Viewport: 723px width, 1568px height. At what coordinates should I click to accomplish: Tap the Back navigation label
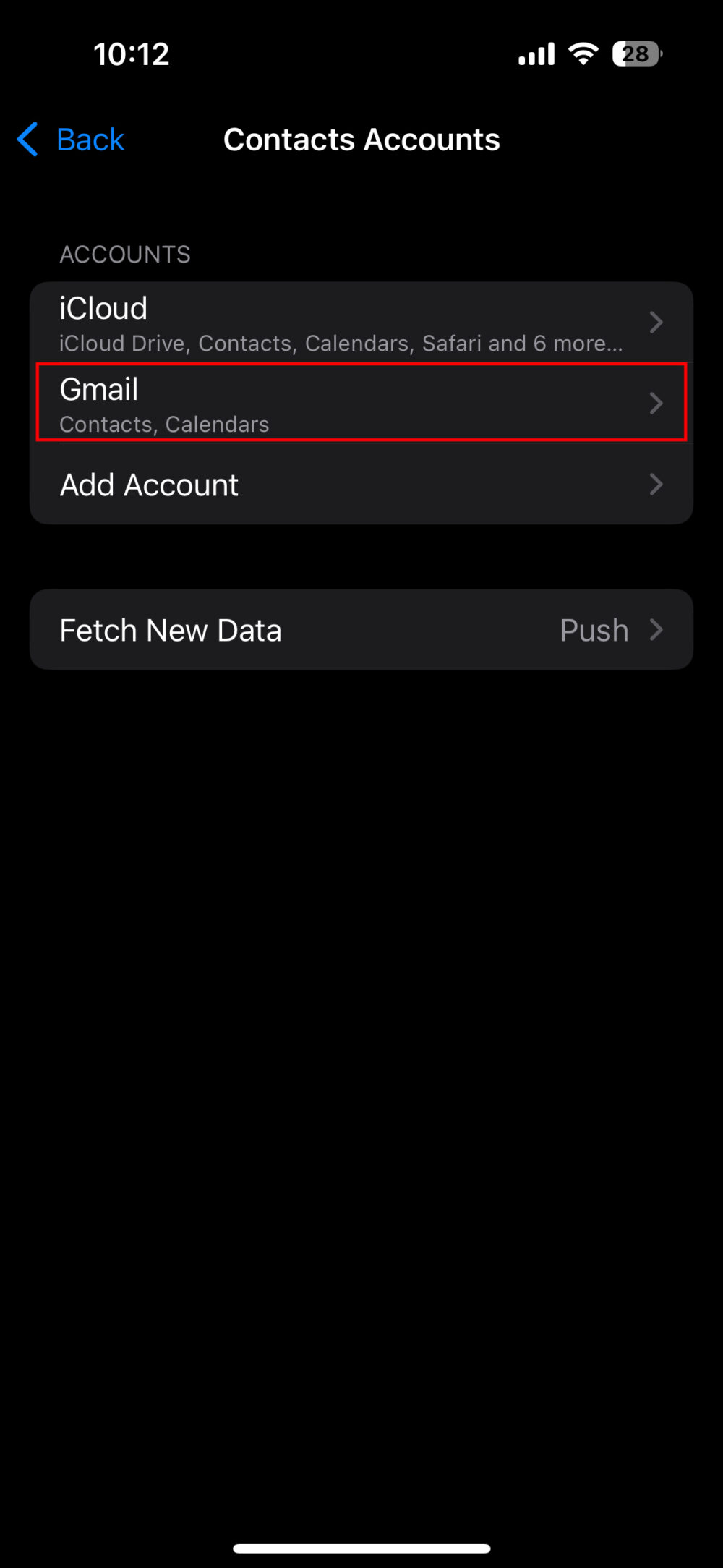pyautogui.click(x=91, y=139)
